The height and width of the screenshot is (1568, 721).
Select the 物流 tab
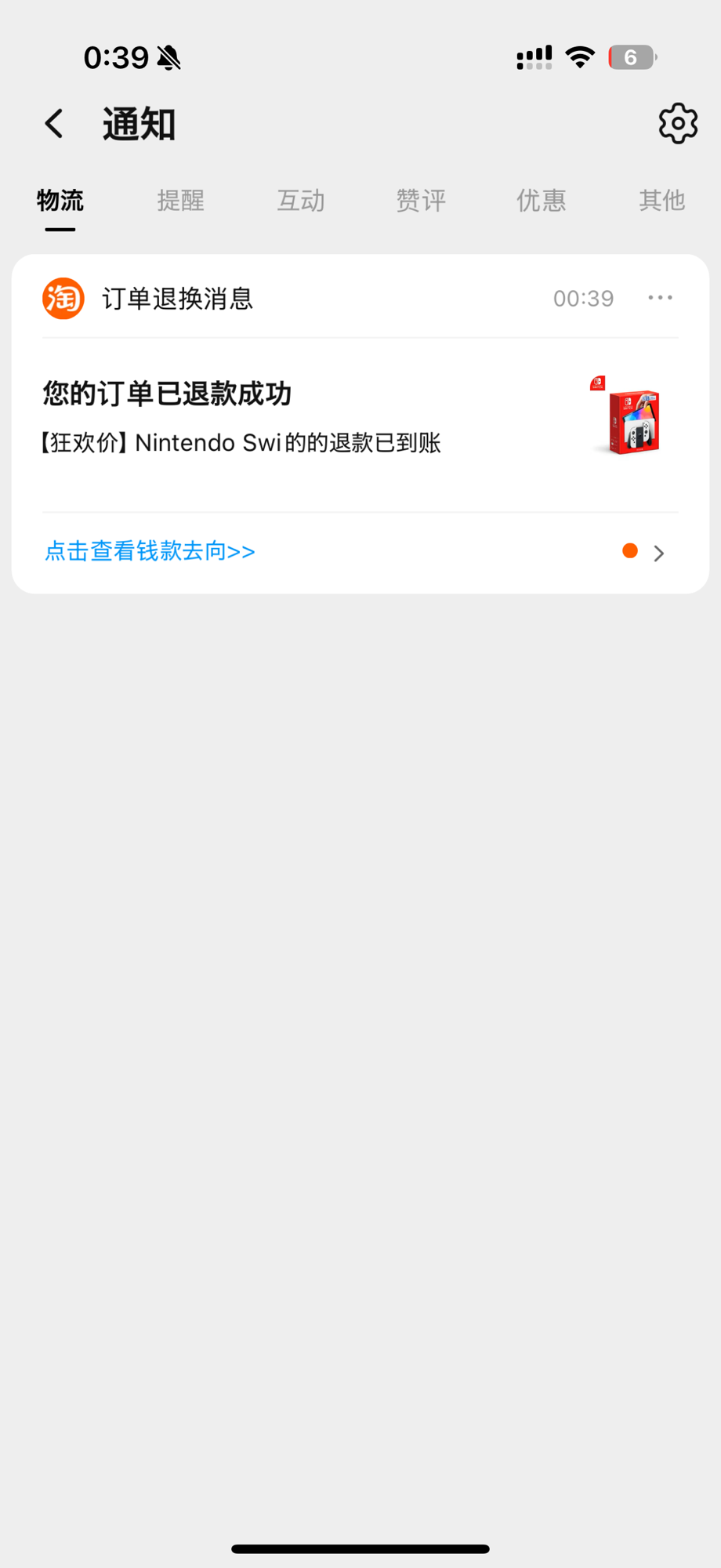(60, 201)
